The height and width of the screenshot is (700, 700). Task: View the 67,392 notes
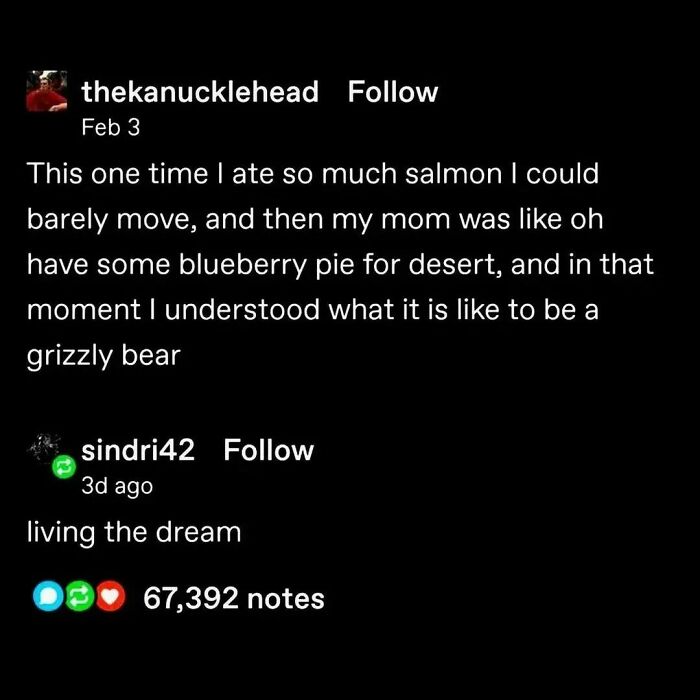234,599
